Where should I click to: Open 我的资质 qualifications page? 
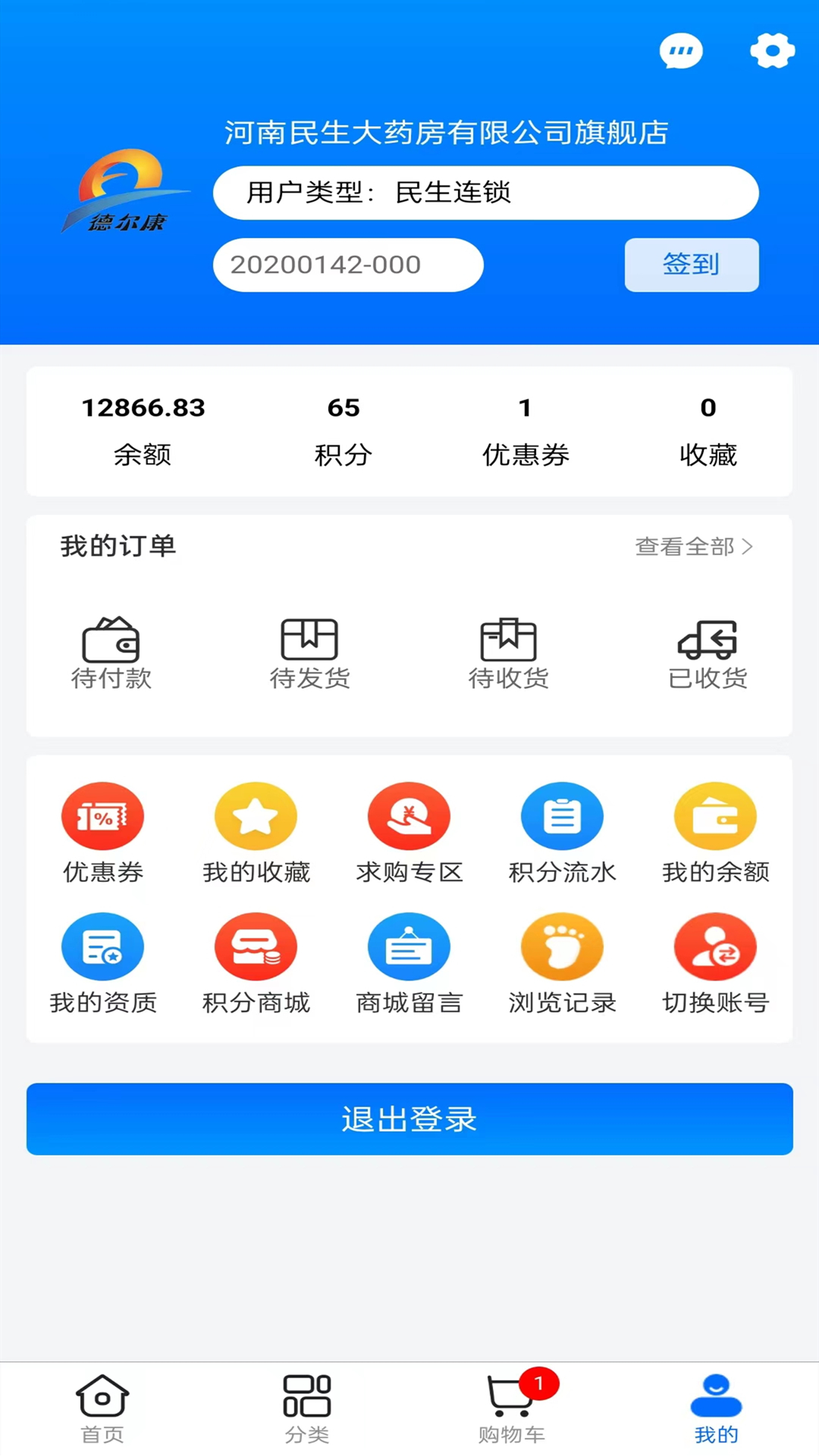tap(102, 965)
